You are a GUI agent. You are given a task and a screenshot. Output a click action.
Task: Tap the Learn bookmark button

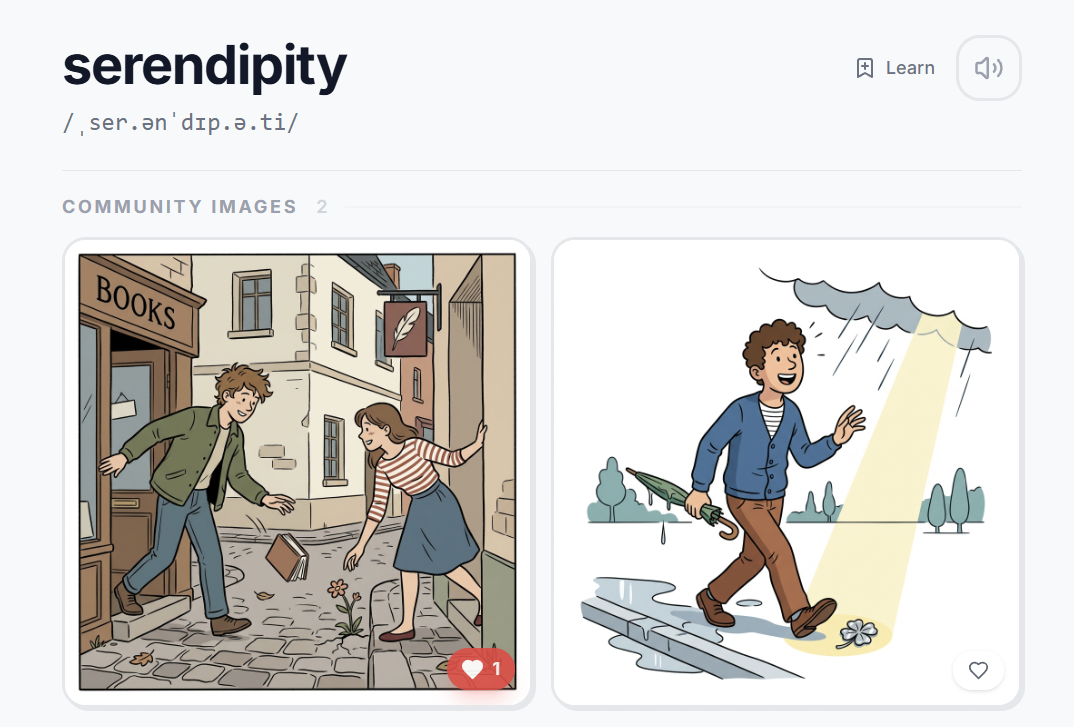point(895,68)
